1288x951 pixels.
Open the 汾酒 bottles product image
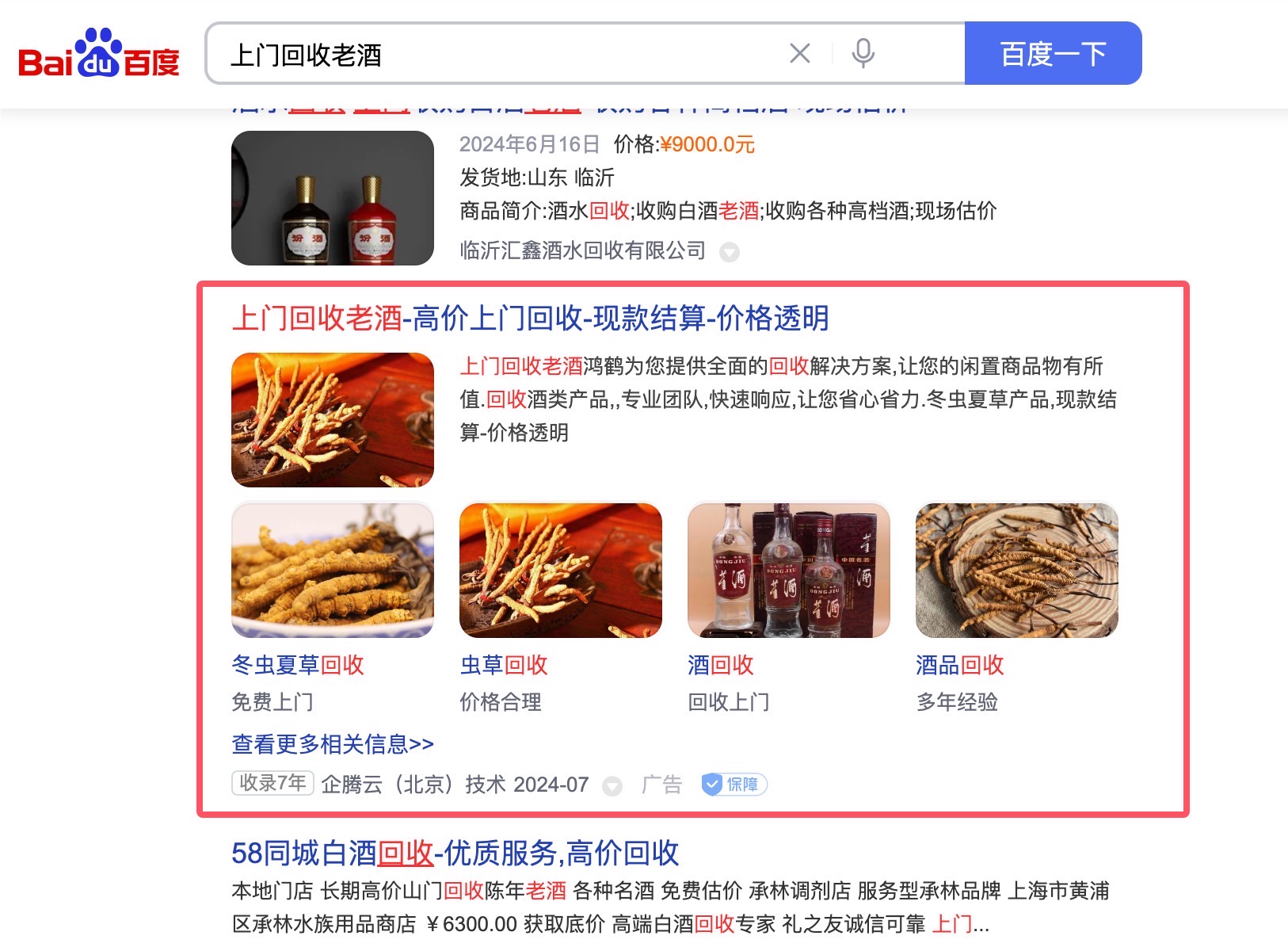pos(333,198)
